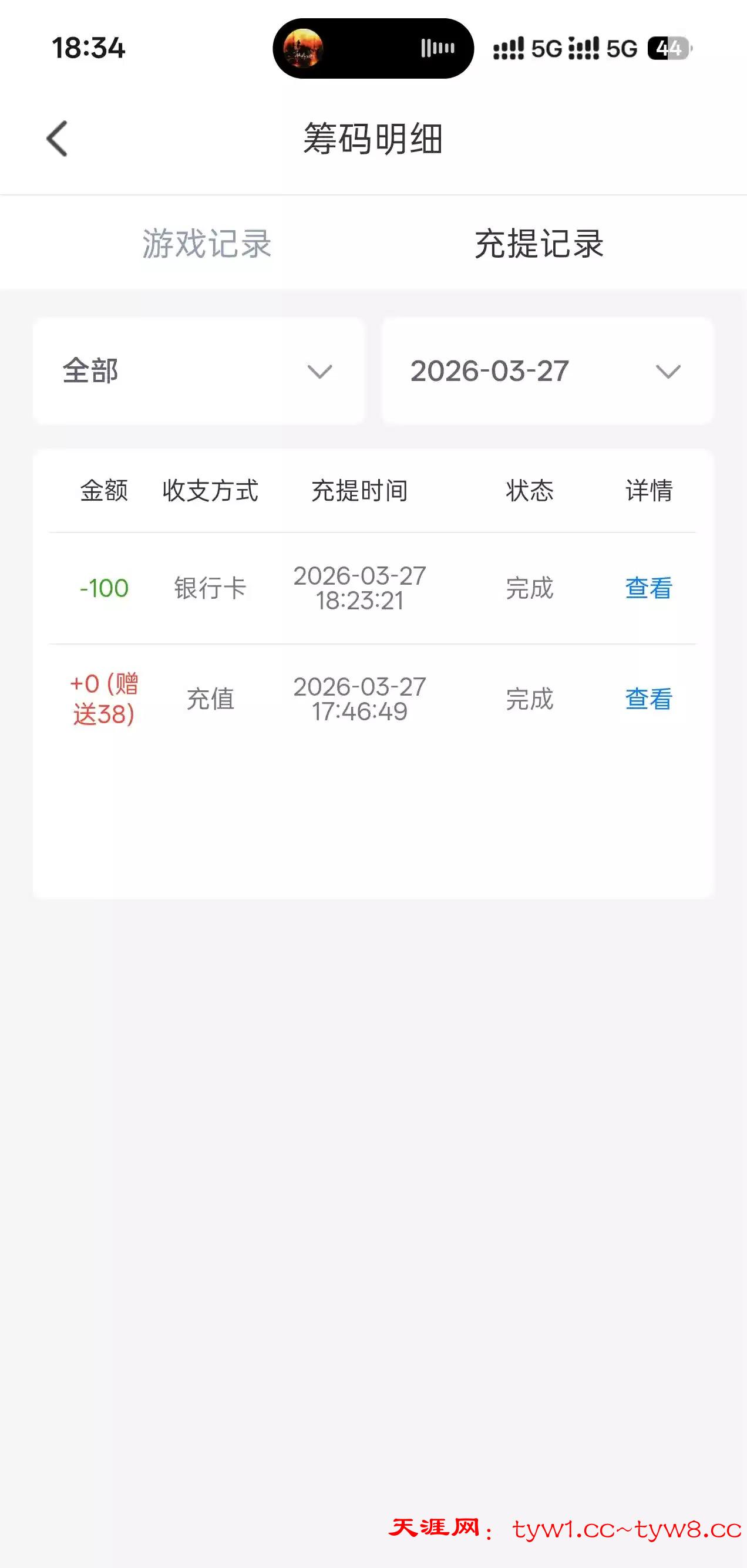Go back from 筹码明细 page

tap(57, 139)
